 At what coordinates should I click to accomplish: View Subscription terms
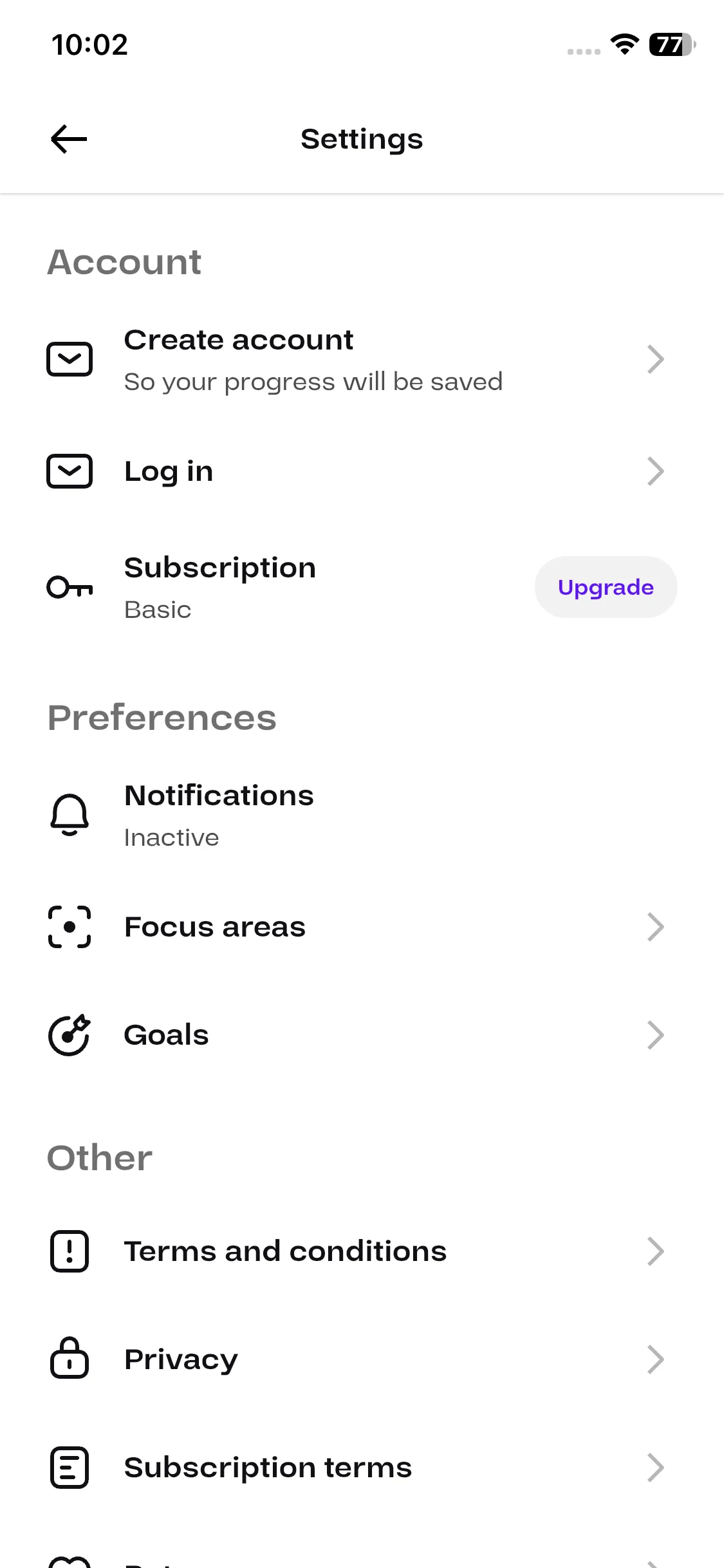coord(360,1468)
